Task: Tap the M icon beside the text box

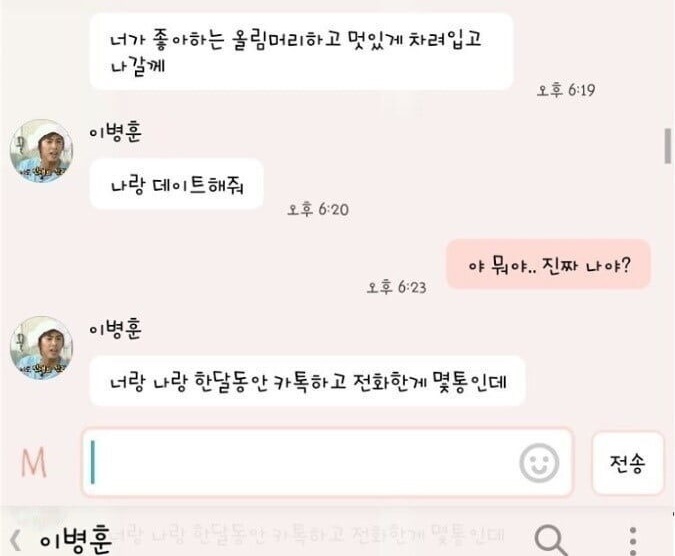Action: 34,463
